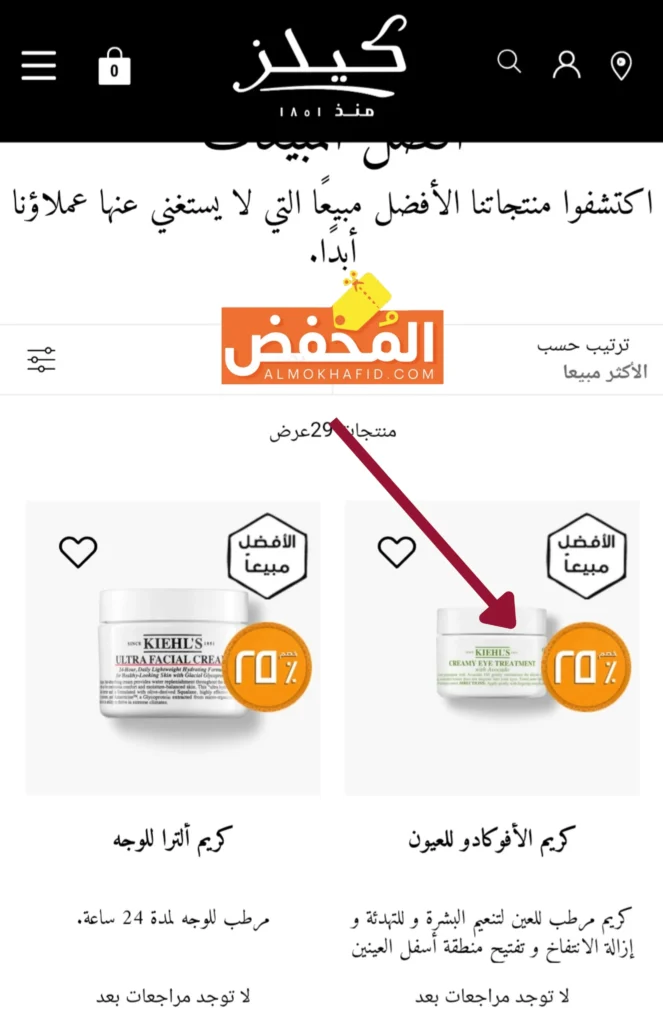Open the store locator pin
Image resolution: width=663 pixels, height=1024 pixels.
621,66
